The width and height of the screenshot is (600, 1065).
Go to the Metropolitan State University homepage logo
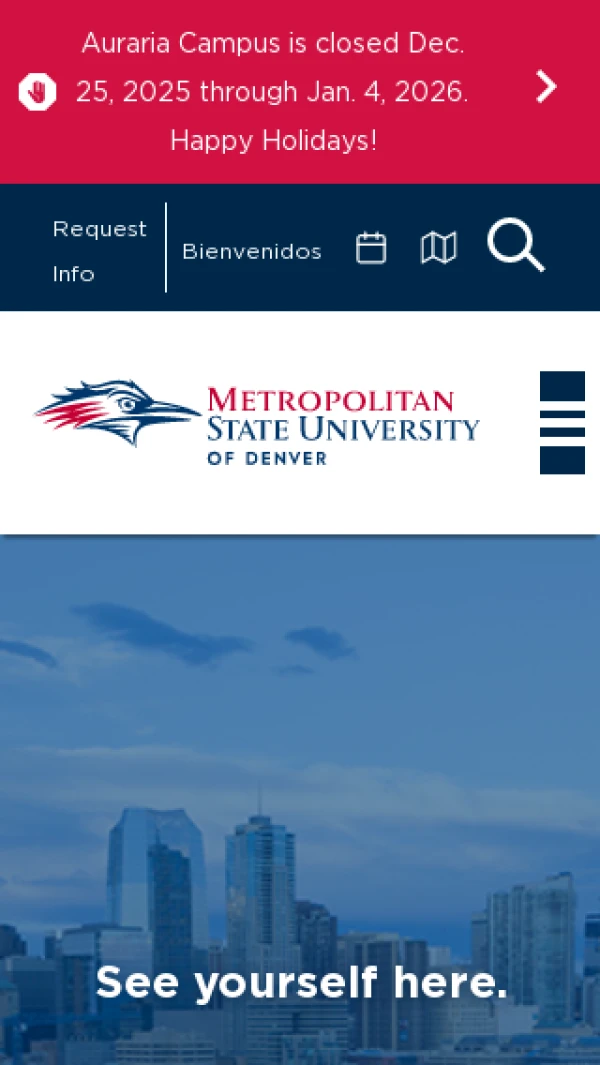pyautogui.click(x=257, y=423)
